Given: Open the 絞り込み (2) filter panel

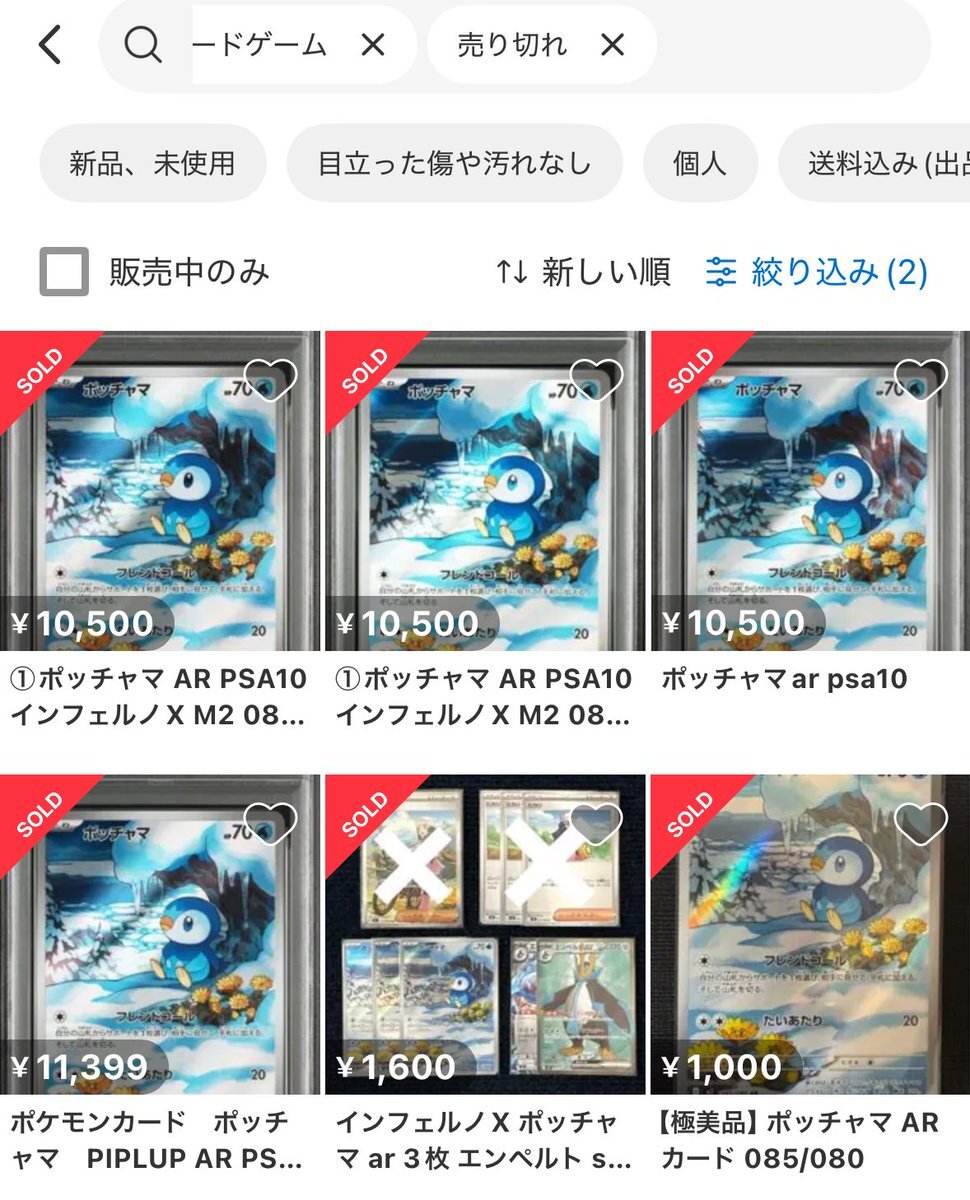Looking at the screenshot, I should pos(816,272).
